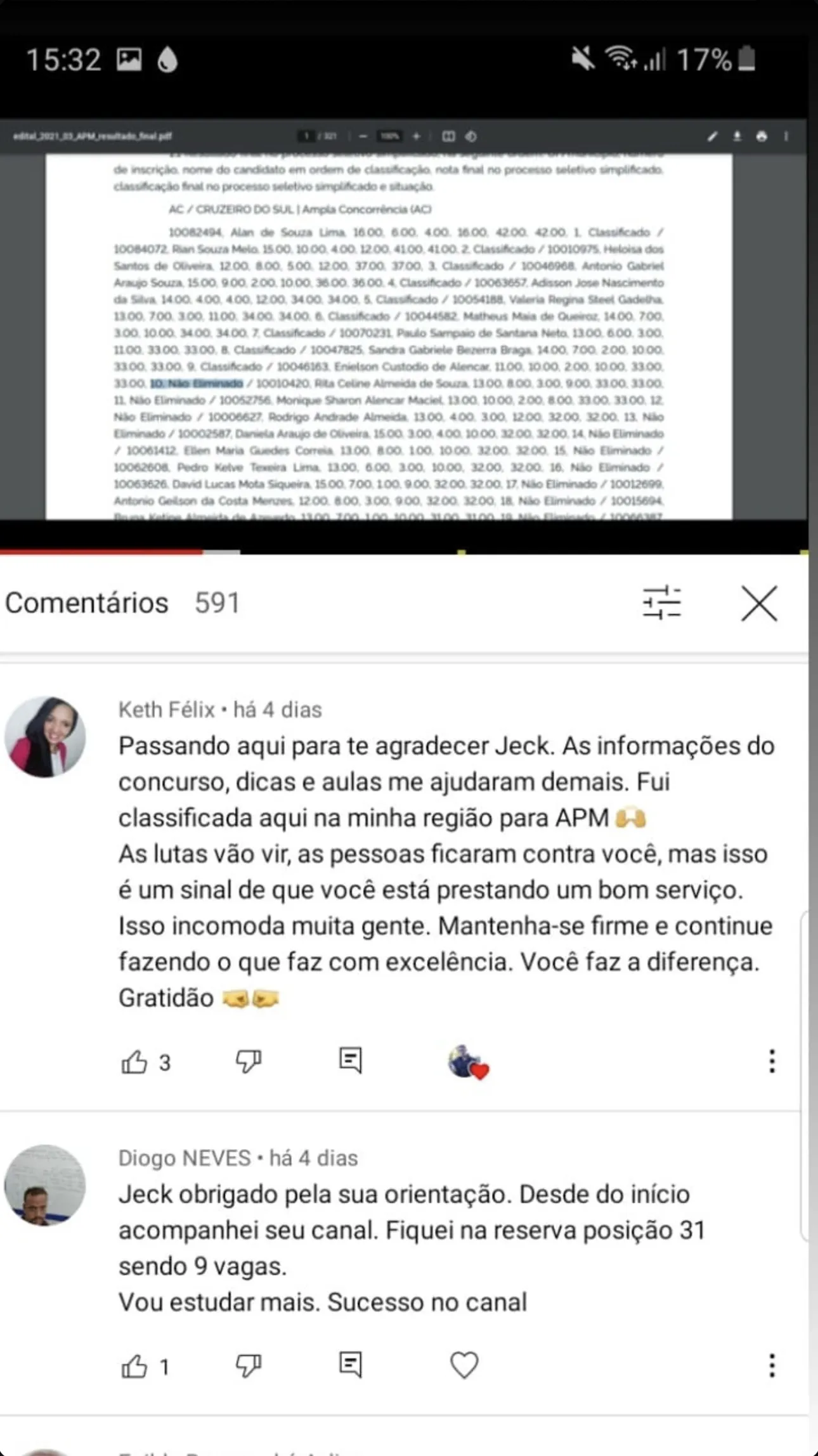Like Keth Félix's comment
The height and width of the screenshot is (1456, 818).
tap(134, 1062)
